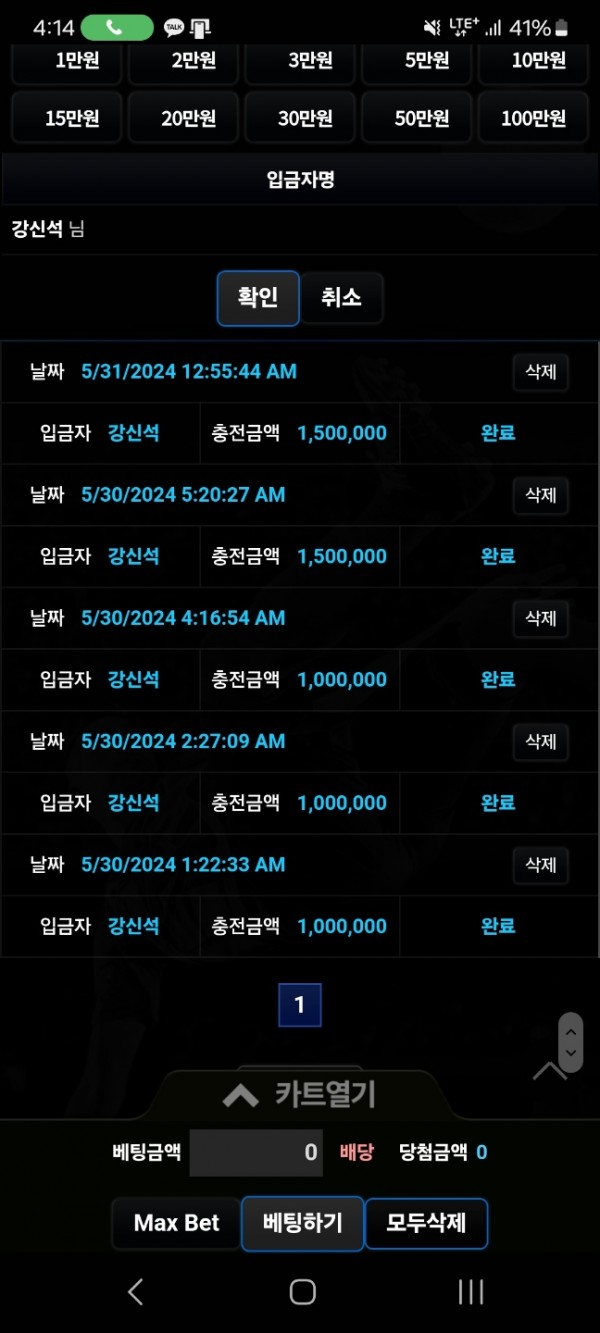Confirm with the 확인 button

pyautogui.click(x=258, y=298)
